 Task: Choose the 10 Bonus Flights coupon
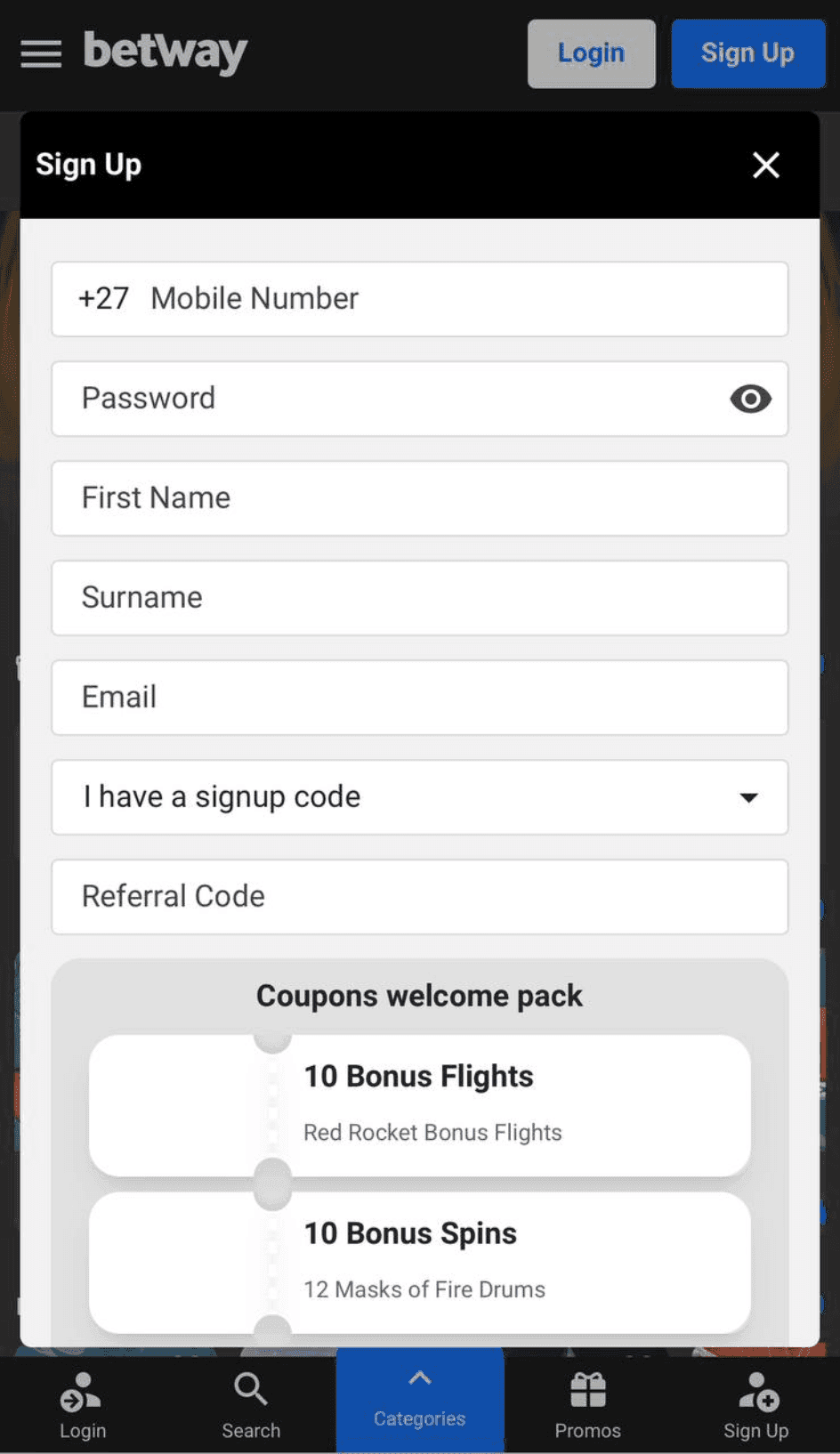coord(419,1104)
